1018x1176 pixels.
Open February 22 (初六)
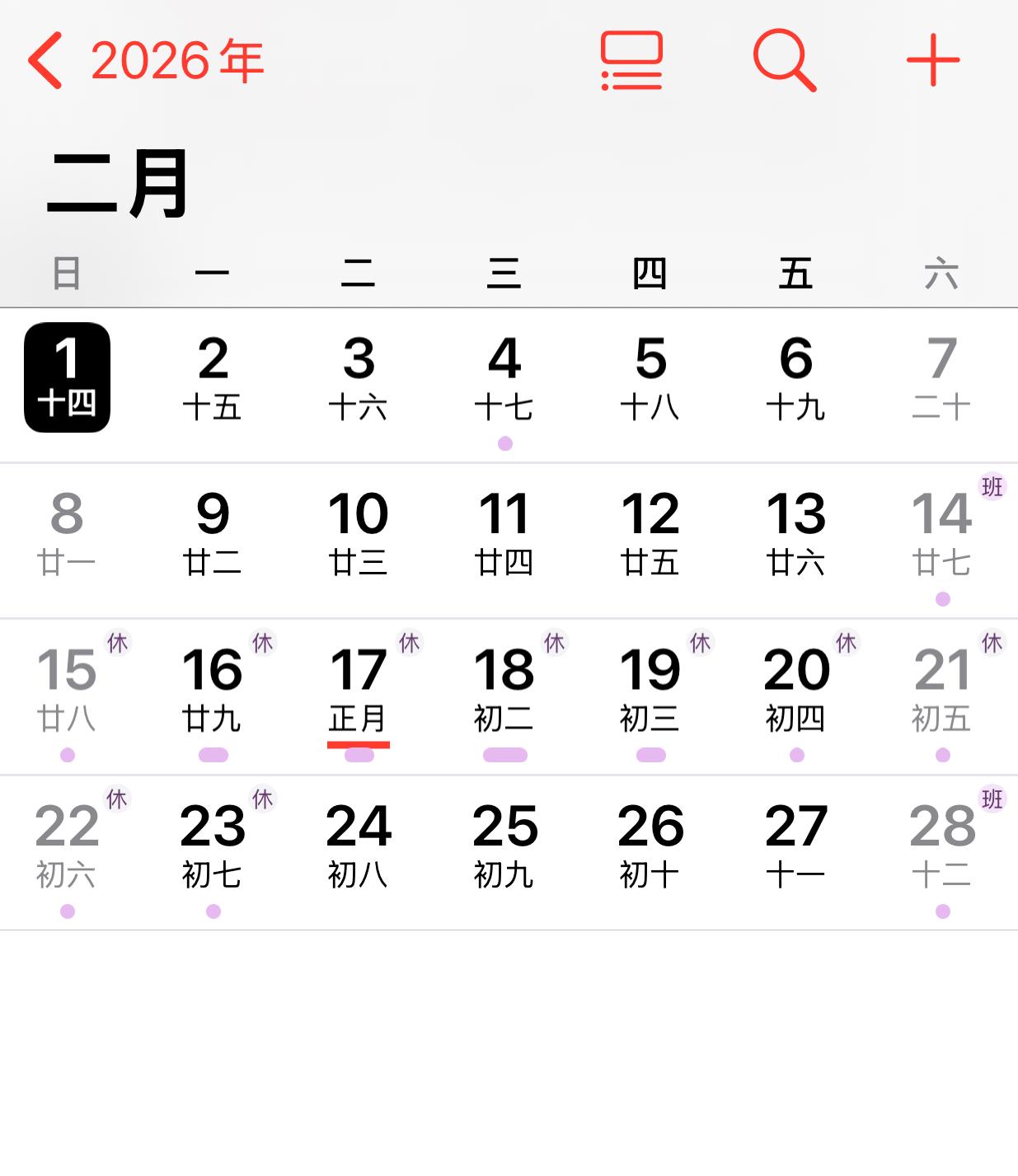pos(67,846)
